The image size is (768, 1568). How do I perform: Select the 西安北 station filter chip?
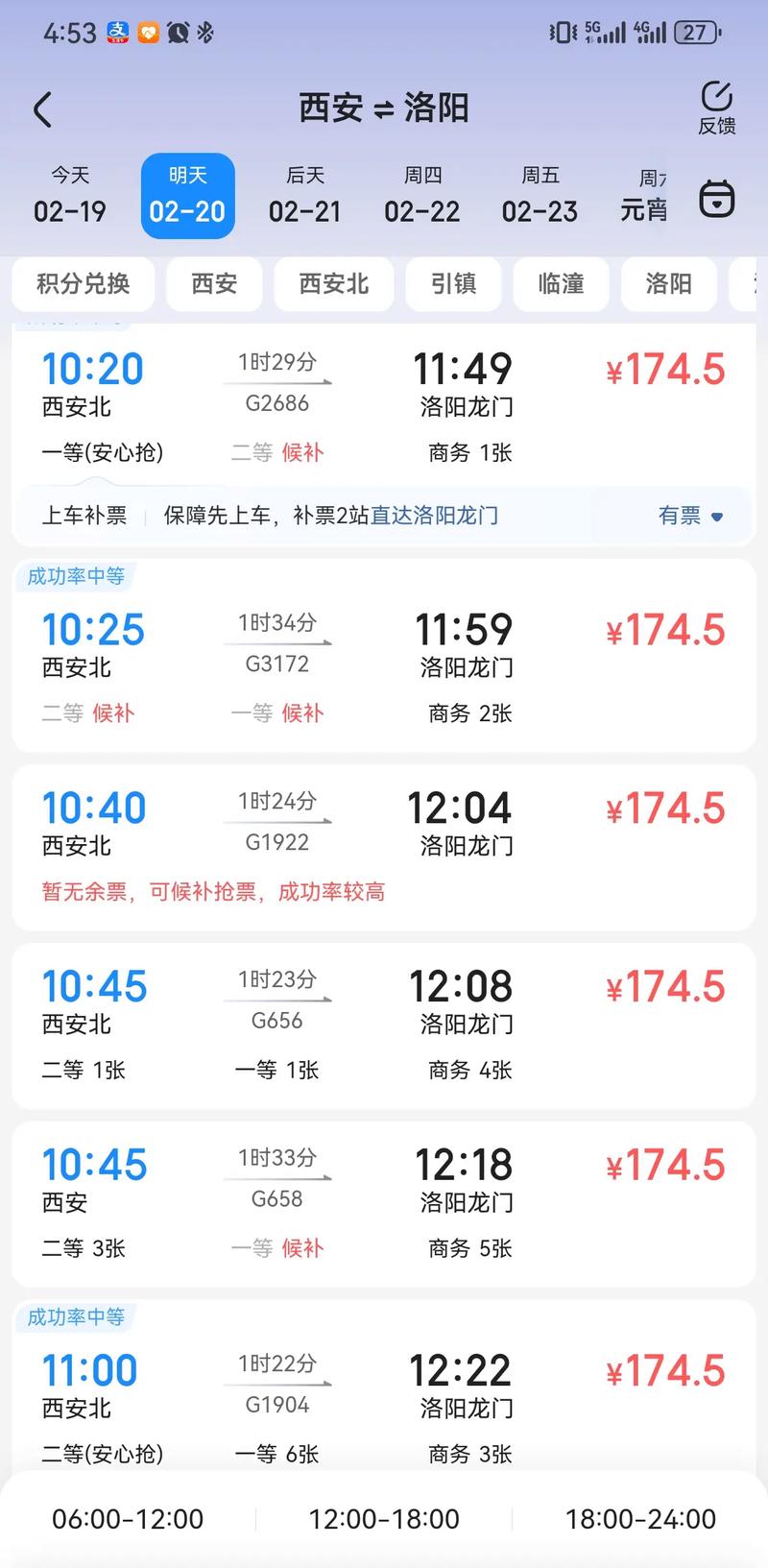[x=334, y=284]
